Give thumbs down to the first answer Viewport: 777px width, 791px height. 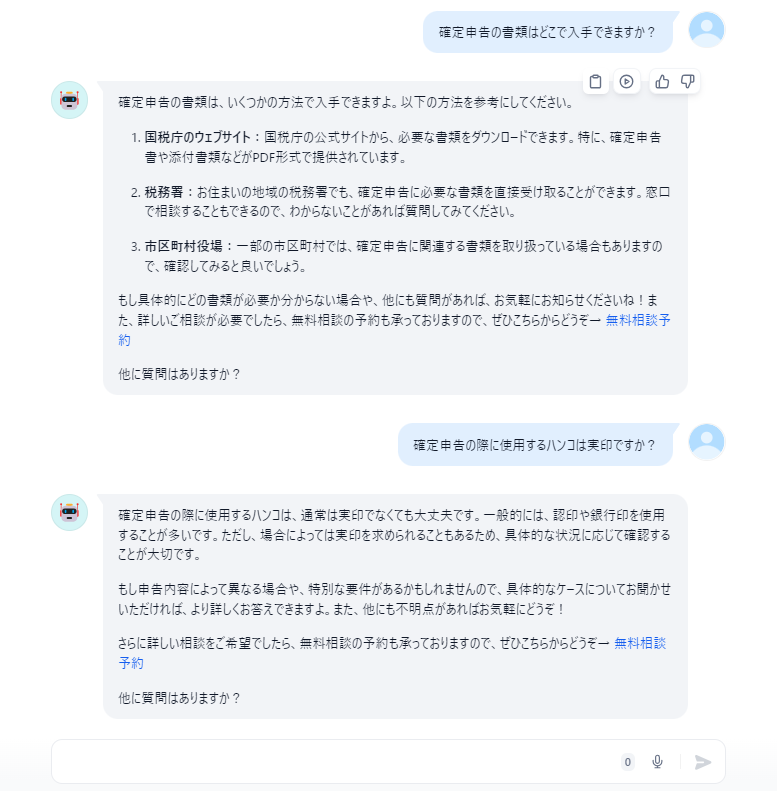click(687, 82)
